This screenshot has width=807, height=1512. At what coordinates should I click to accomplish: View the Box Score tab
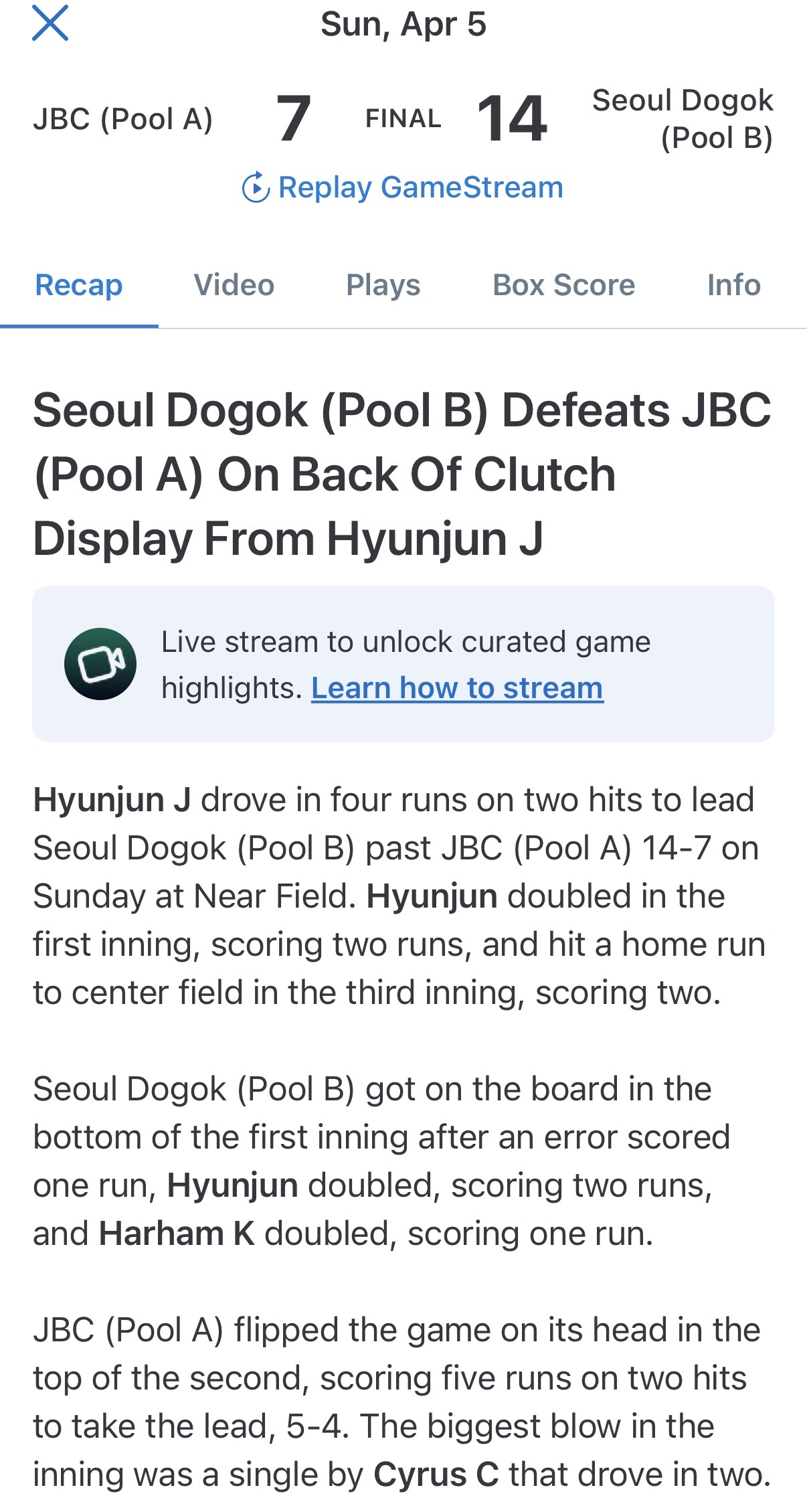click(564, 285)
